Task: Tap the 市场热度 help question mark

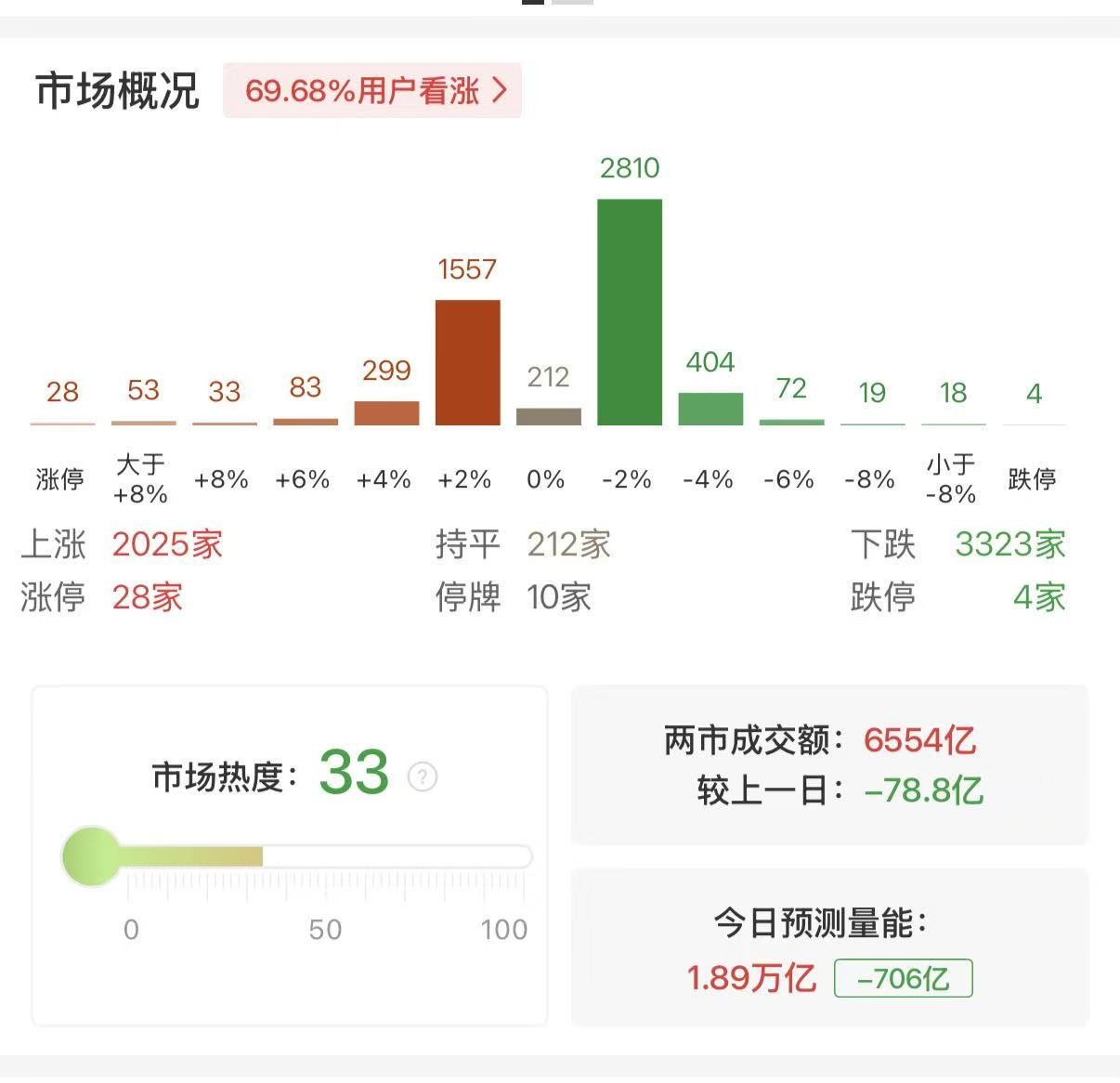Action: (x=423, y=776)
